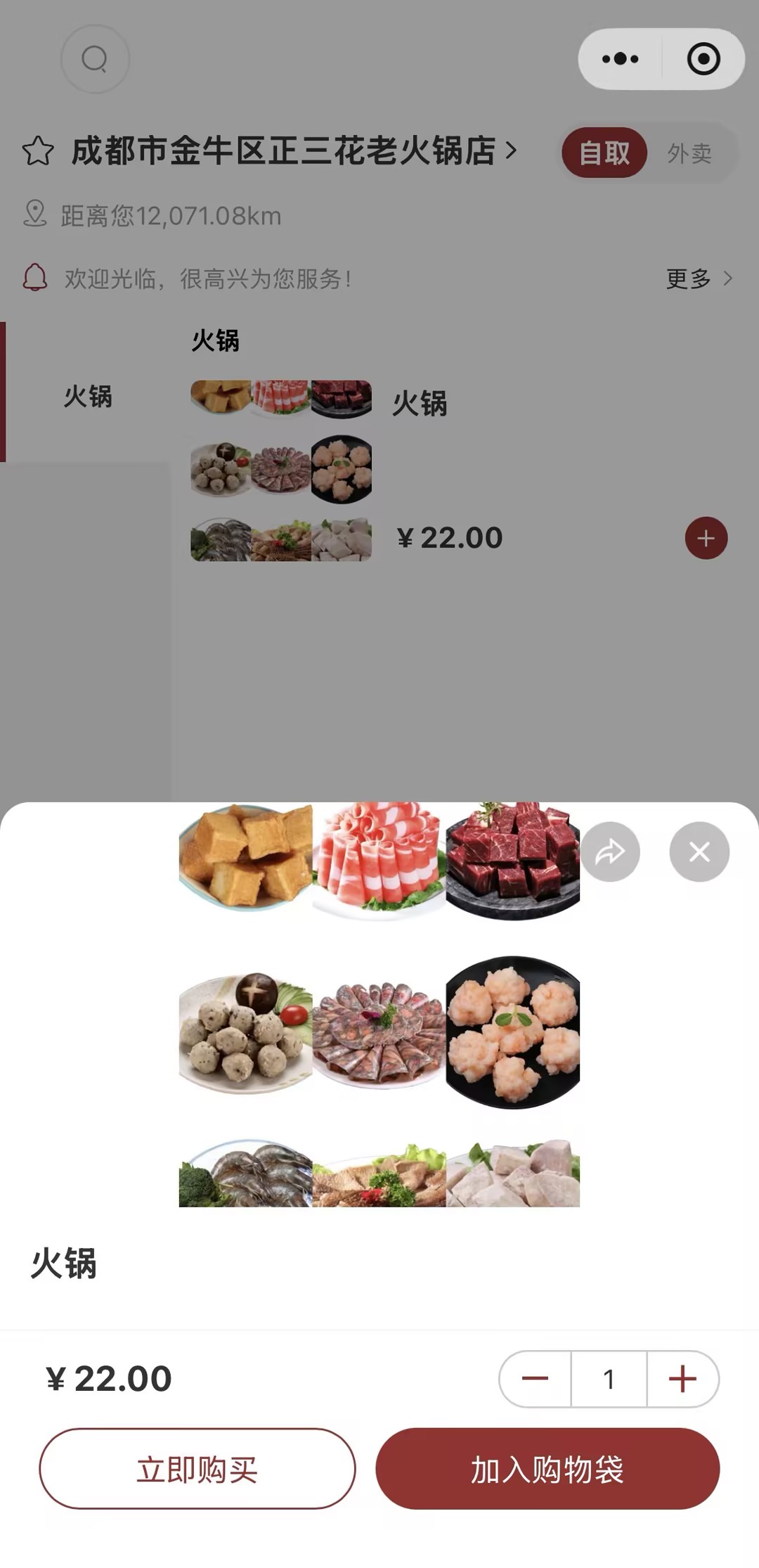This screenshot has width=759, height=1568.
Task: Open the search icon
Action: coord(95,59)
